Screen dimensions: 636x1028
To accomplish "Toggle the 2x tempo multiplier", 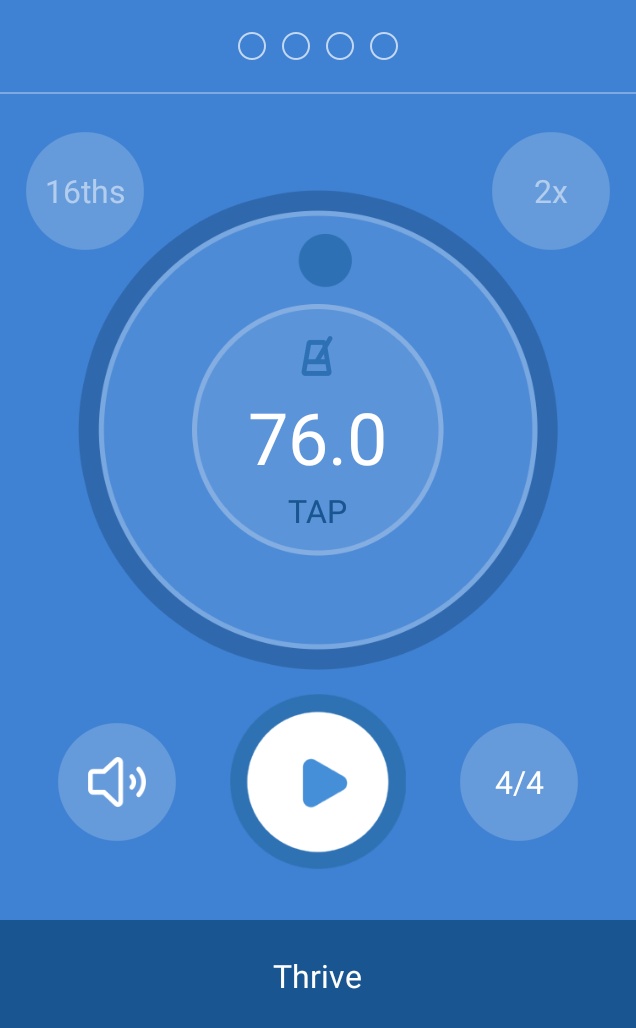I will pos(551,191).
